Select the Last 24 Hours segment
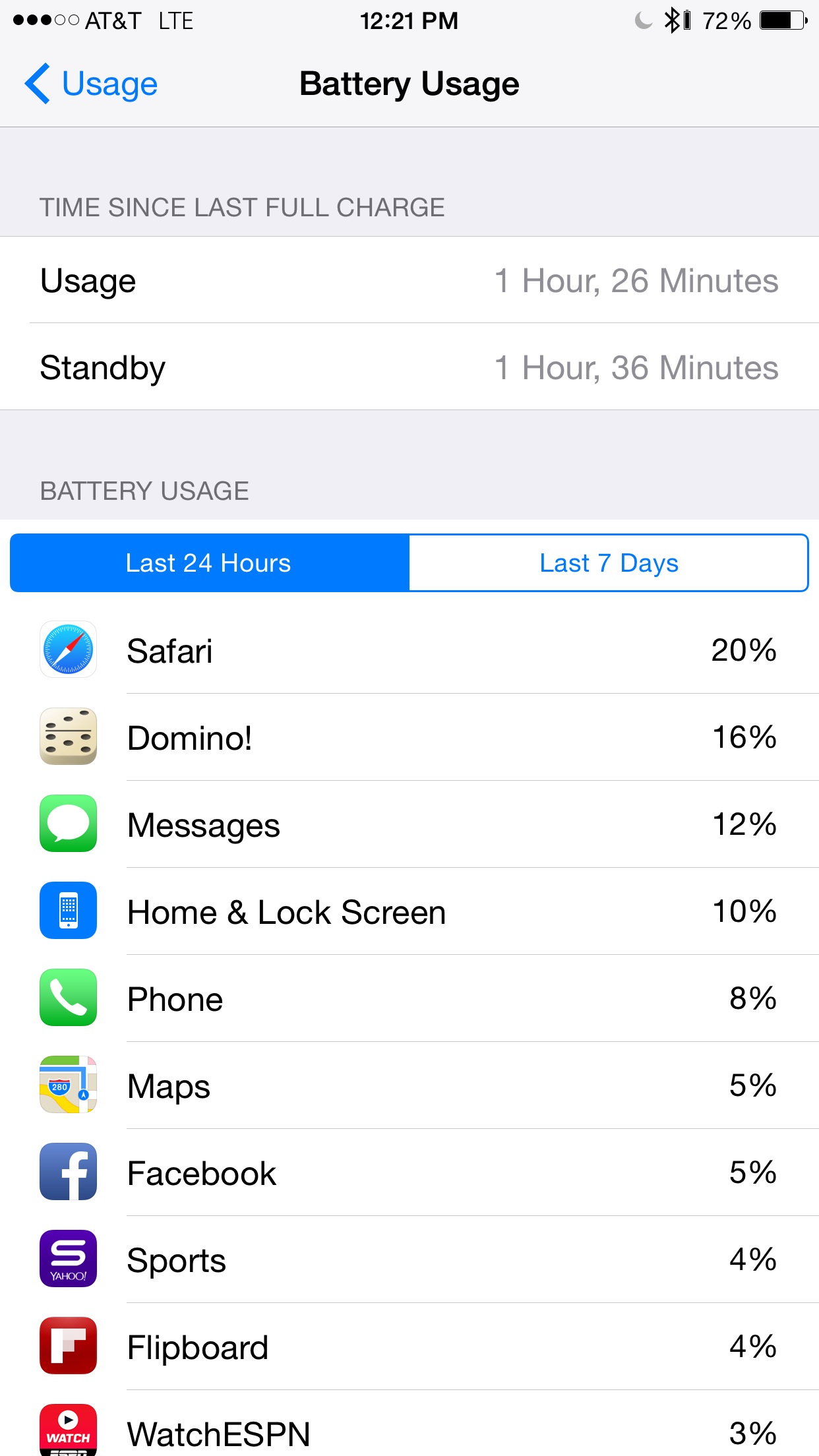The width and height of the screenshot is (819, 1456). 210,563
